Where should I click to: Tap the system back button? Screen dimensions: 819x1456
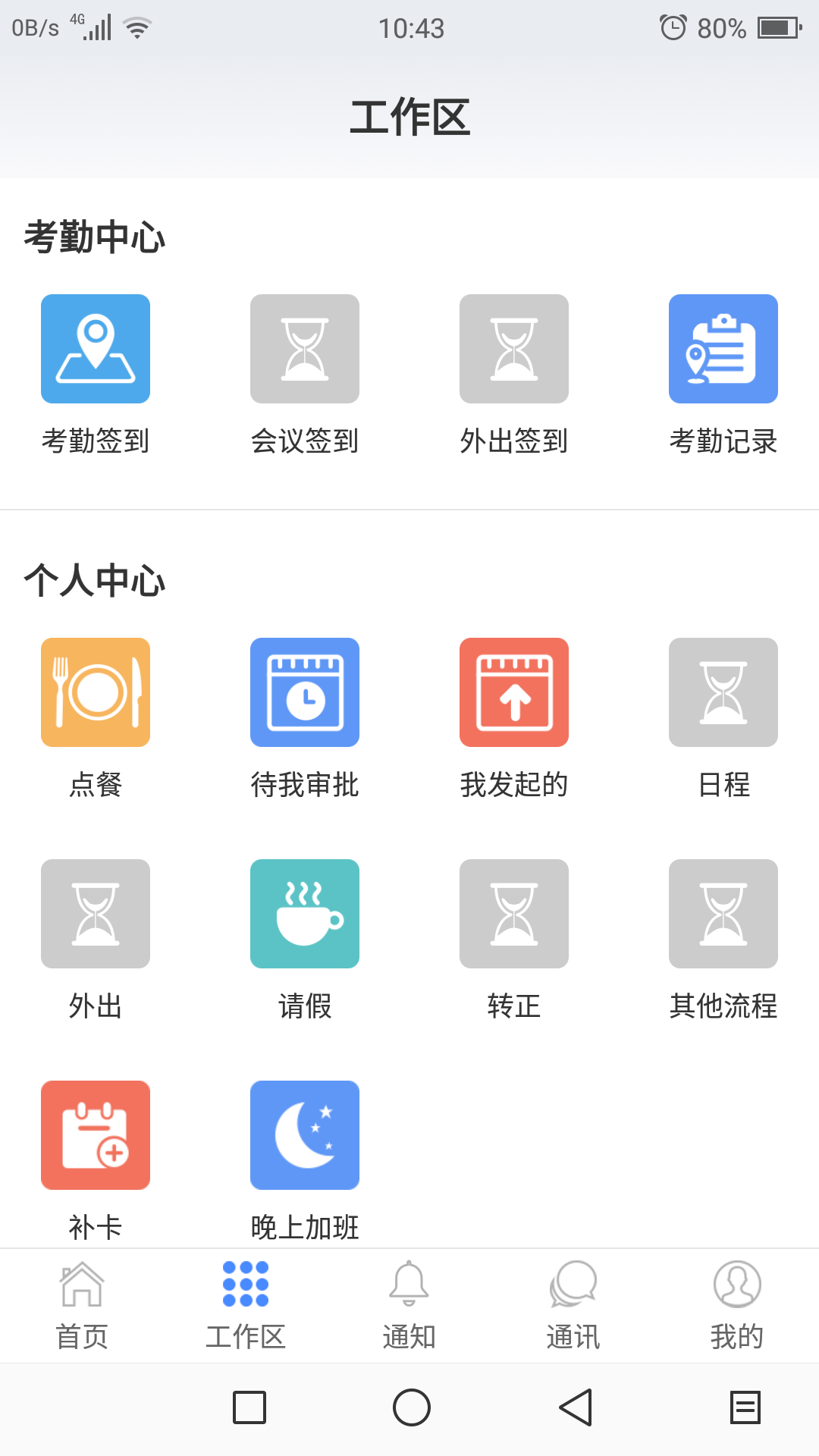click(x=576, y=1407)
